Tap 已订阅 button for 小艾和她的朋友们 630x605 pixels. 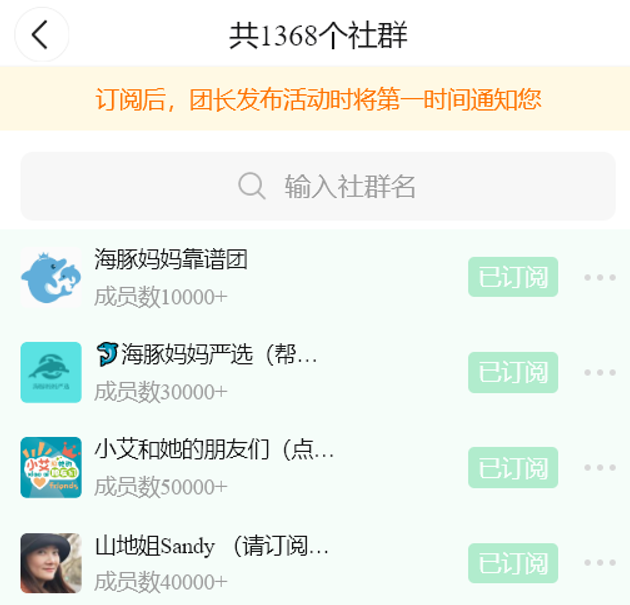point(513,467)
